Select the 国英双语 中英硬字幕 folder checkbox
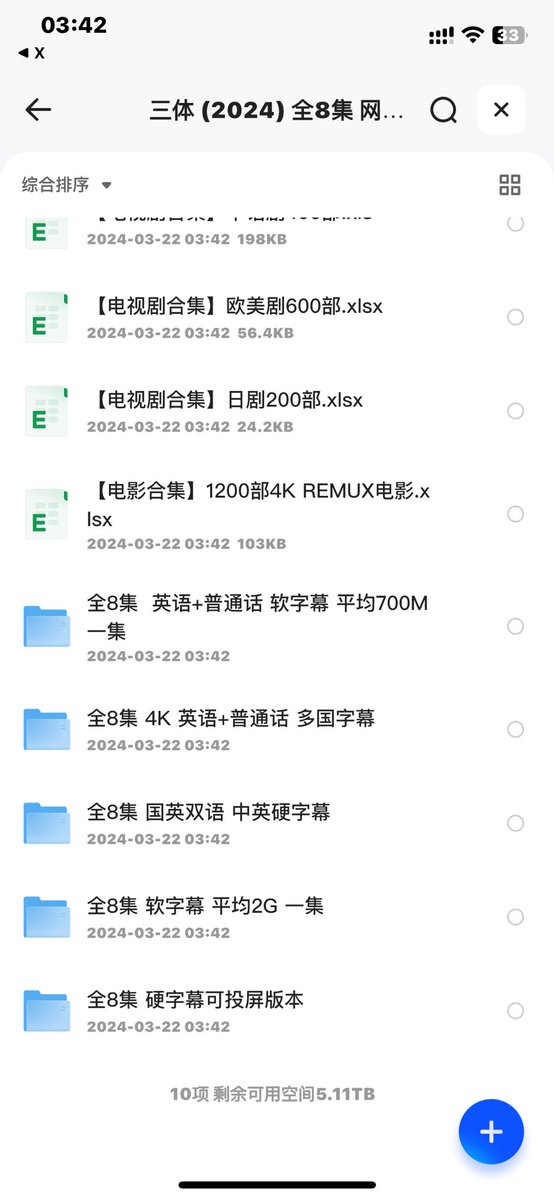554x1200 pixels. (x=515, y=823)
